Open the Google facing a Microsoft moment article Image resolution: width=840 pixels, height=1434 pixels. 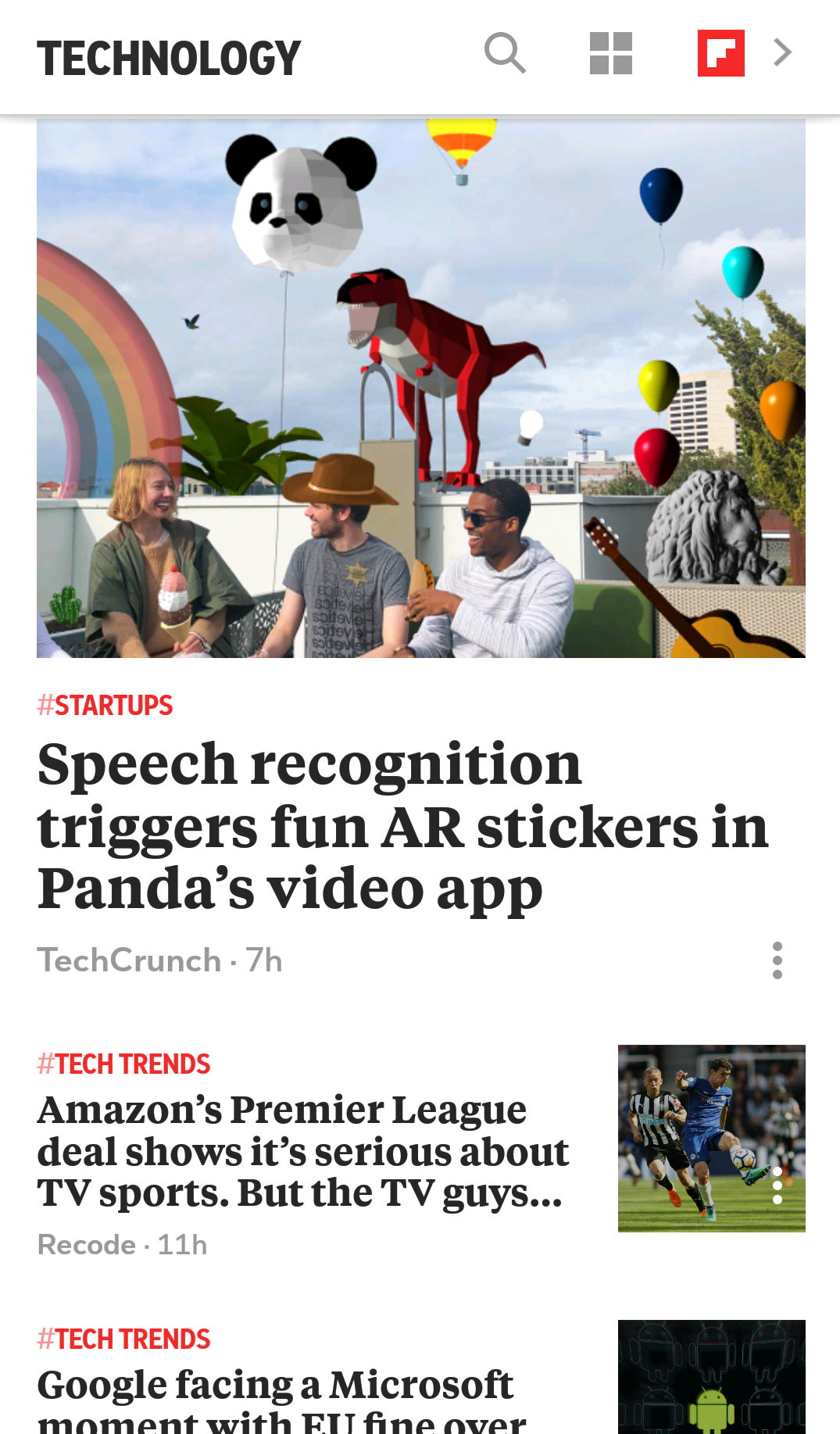[281, 1399]
